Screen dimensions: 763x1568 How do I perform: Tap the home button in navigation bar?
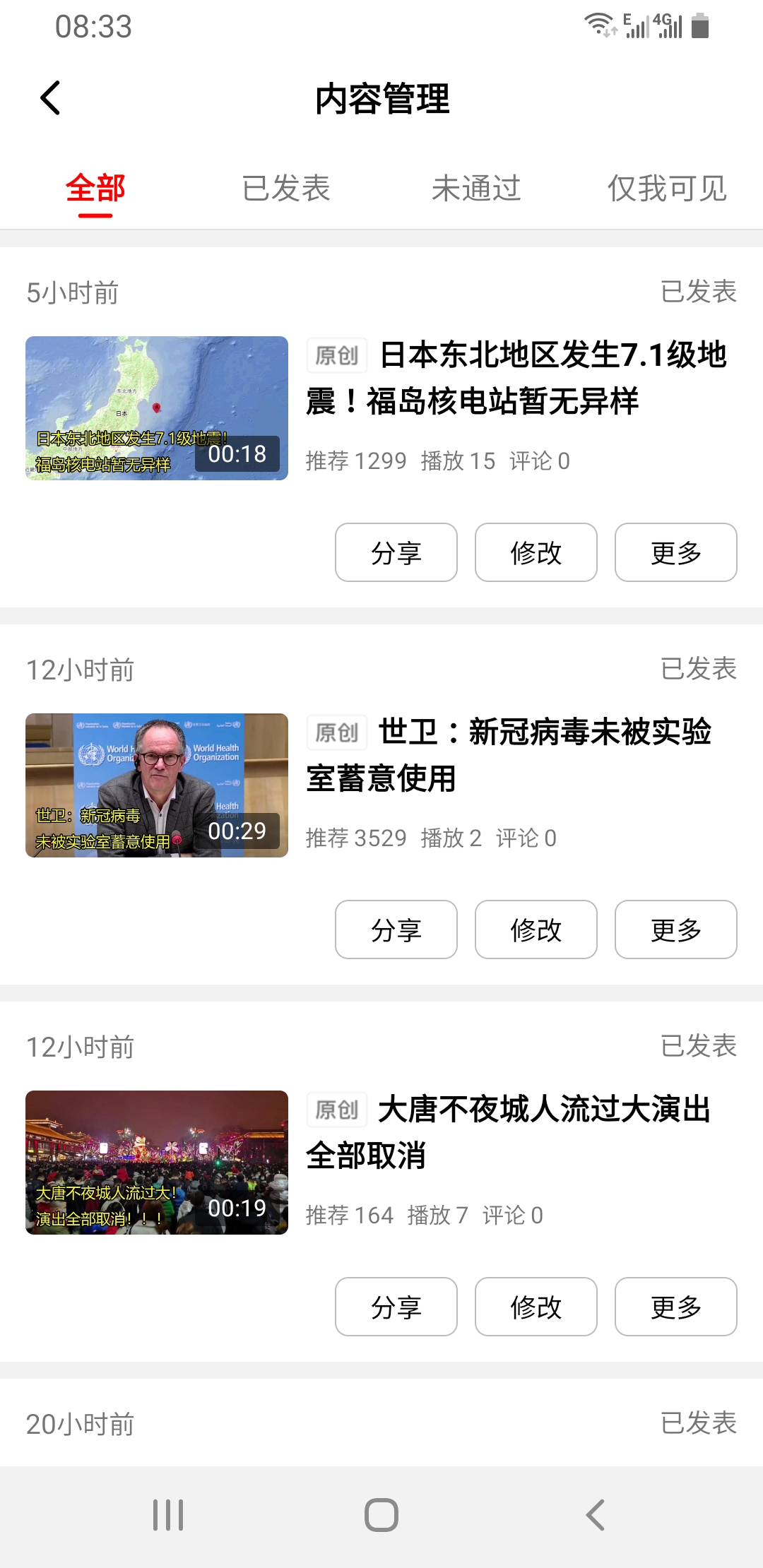click(381, 1513)
